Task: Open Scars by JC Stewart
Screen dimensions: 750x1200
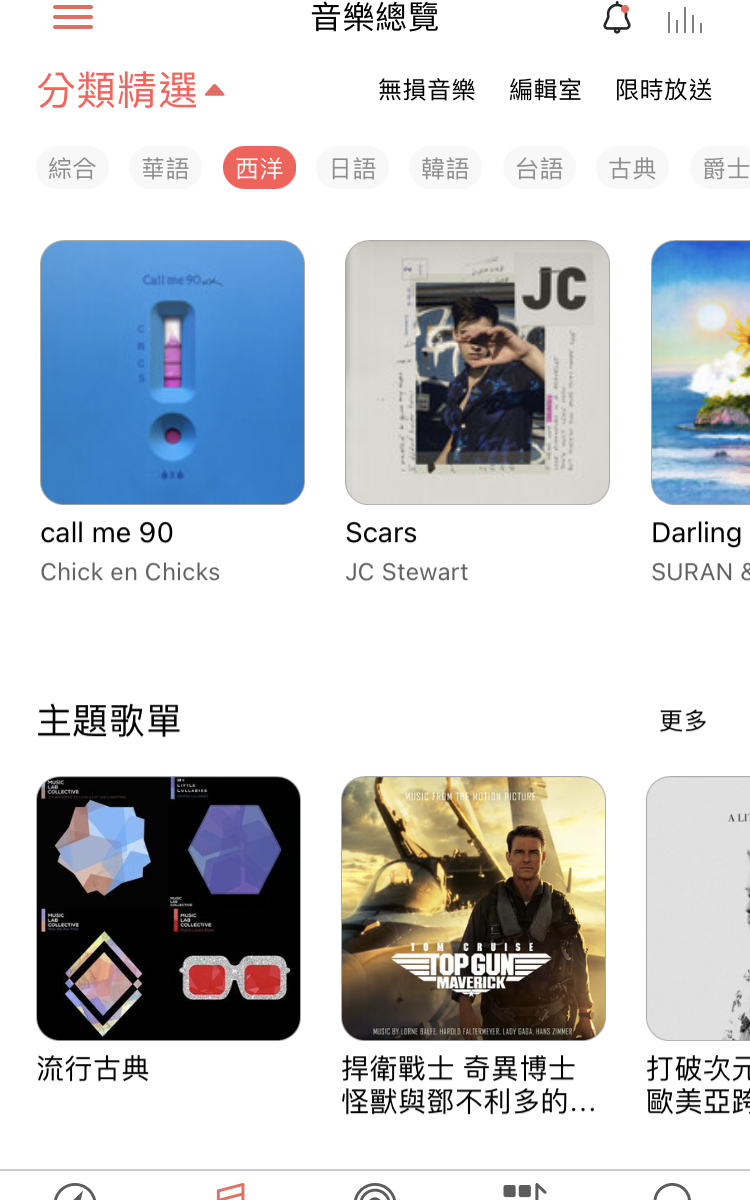Action: (x=477, y=372)
